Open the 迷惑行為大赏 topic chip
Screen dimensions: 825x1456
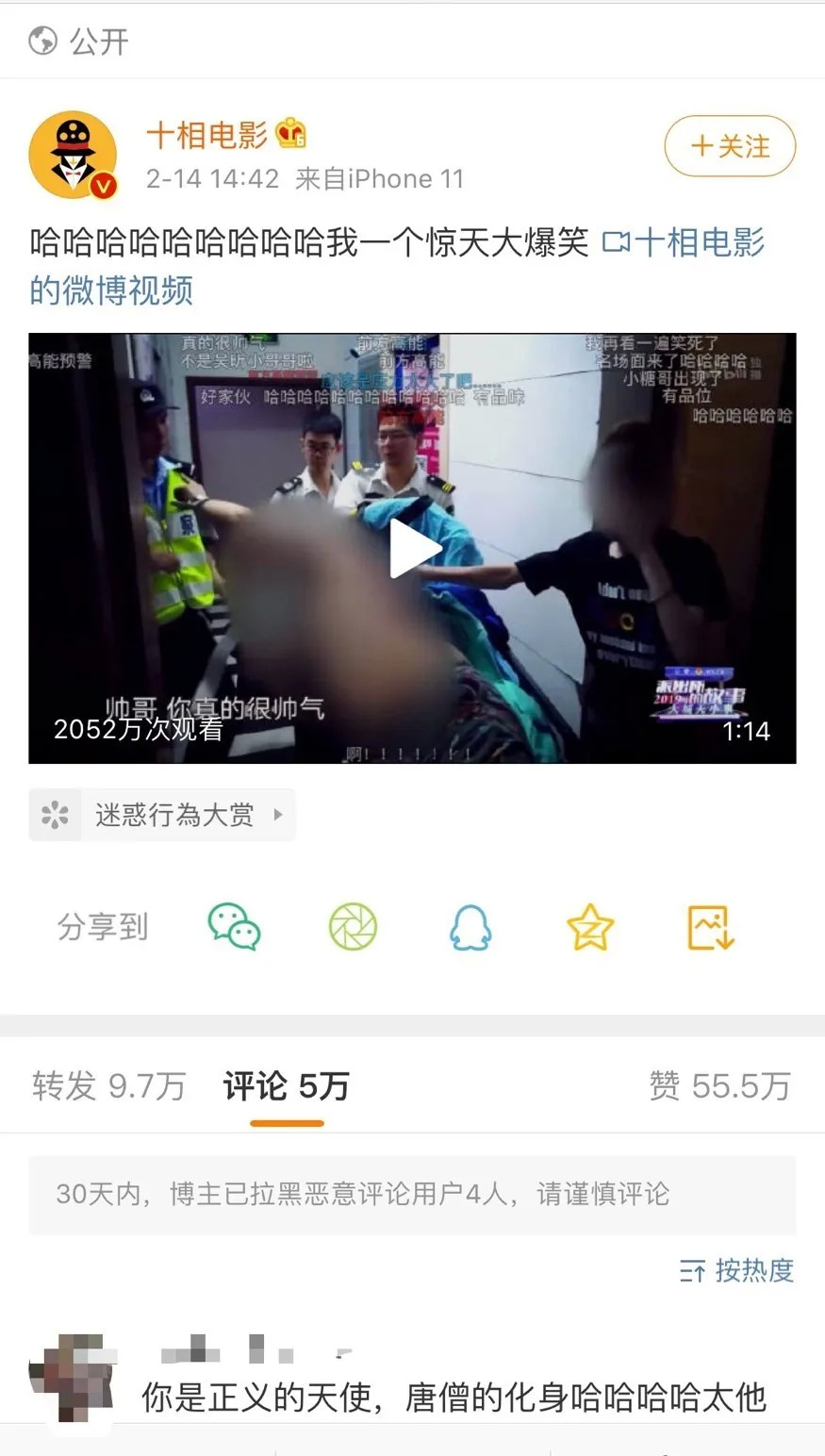pyautogui.click(x=162, y=815)
